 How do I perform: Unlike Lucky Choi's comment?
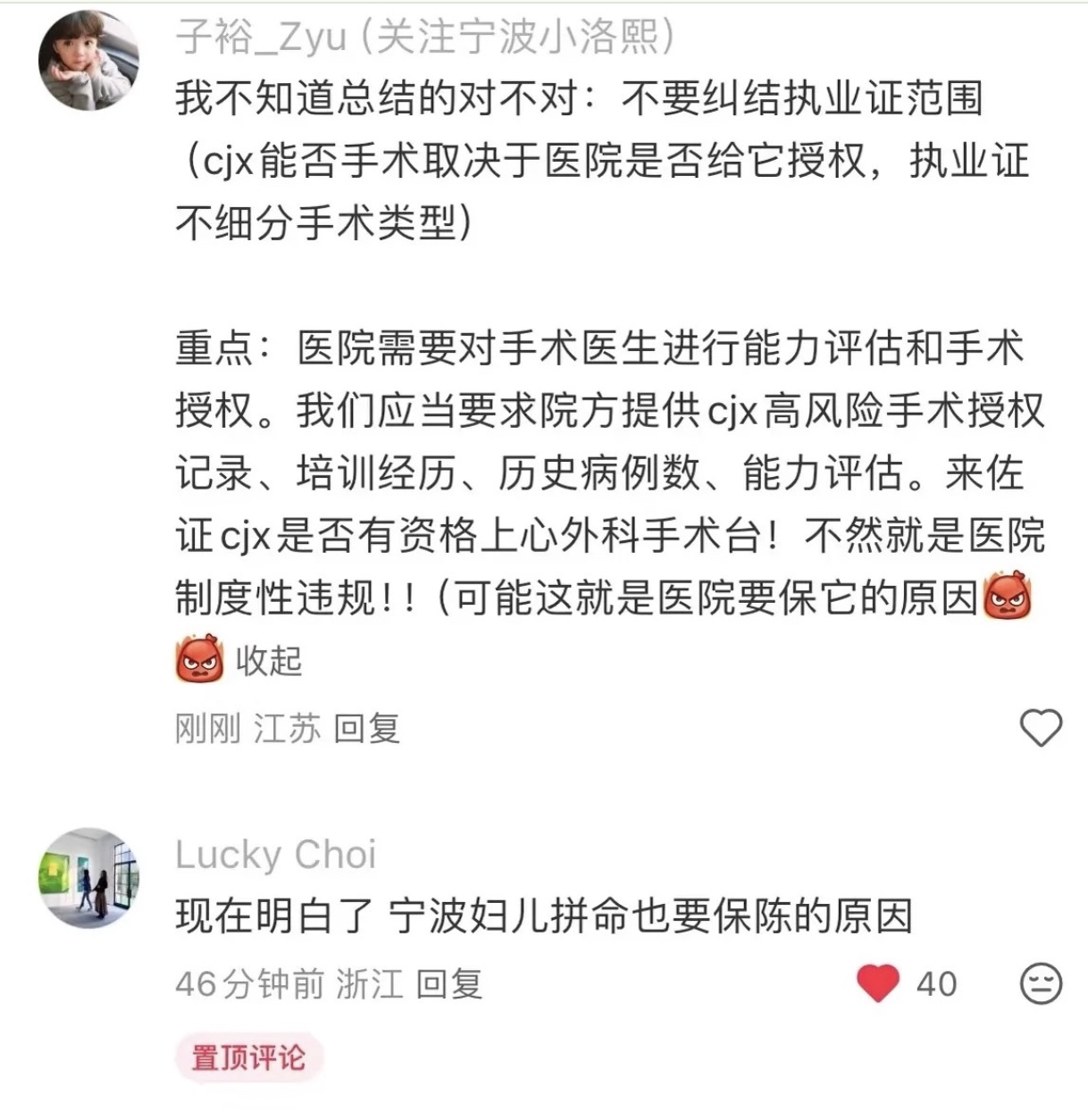(x=878, y=983)
